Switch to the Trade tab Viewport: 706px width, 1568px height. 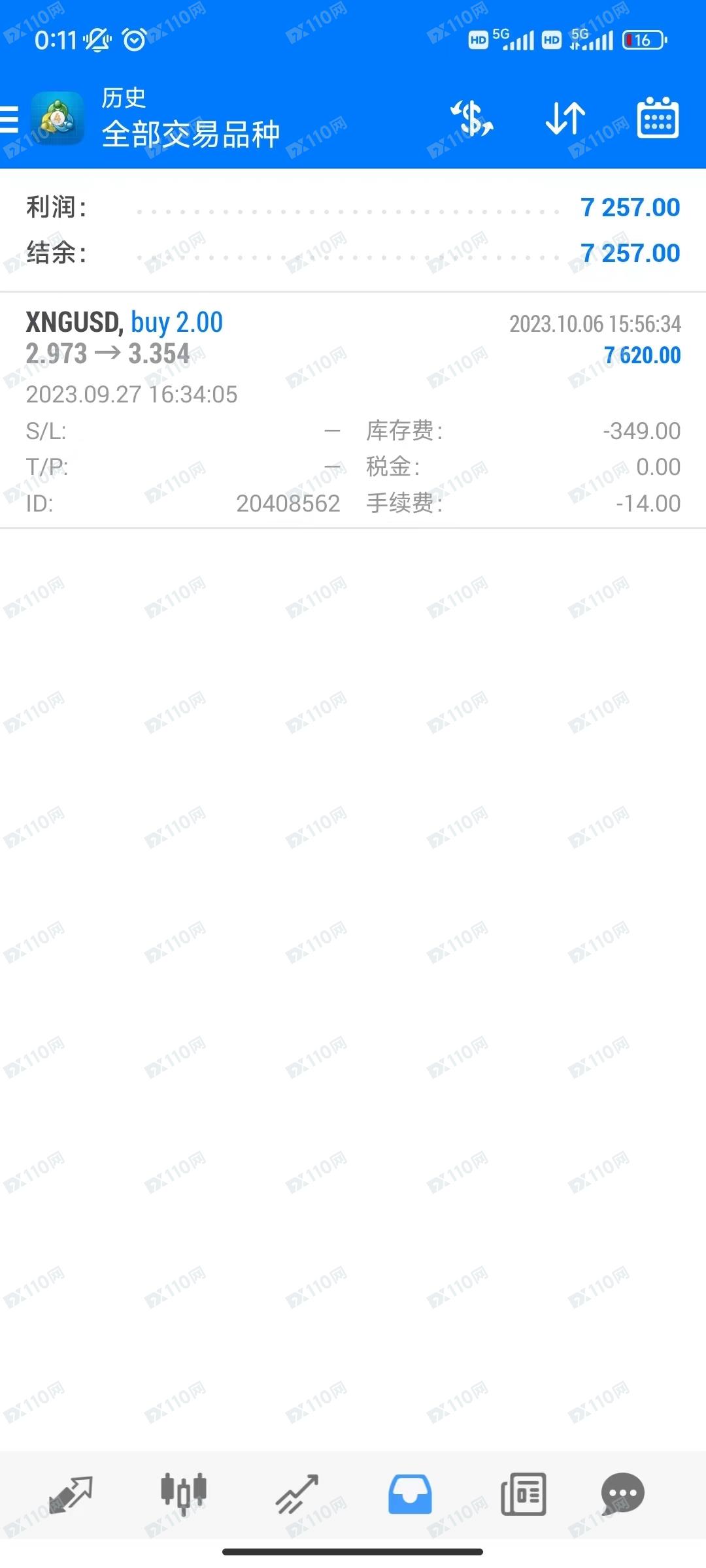pos(297,1494)
